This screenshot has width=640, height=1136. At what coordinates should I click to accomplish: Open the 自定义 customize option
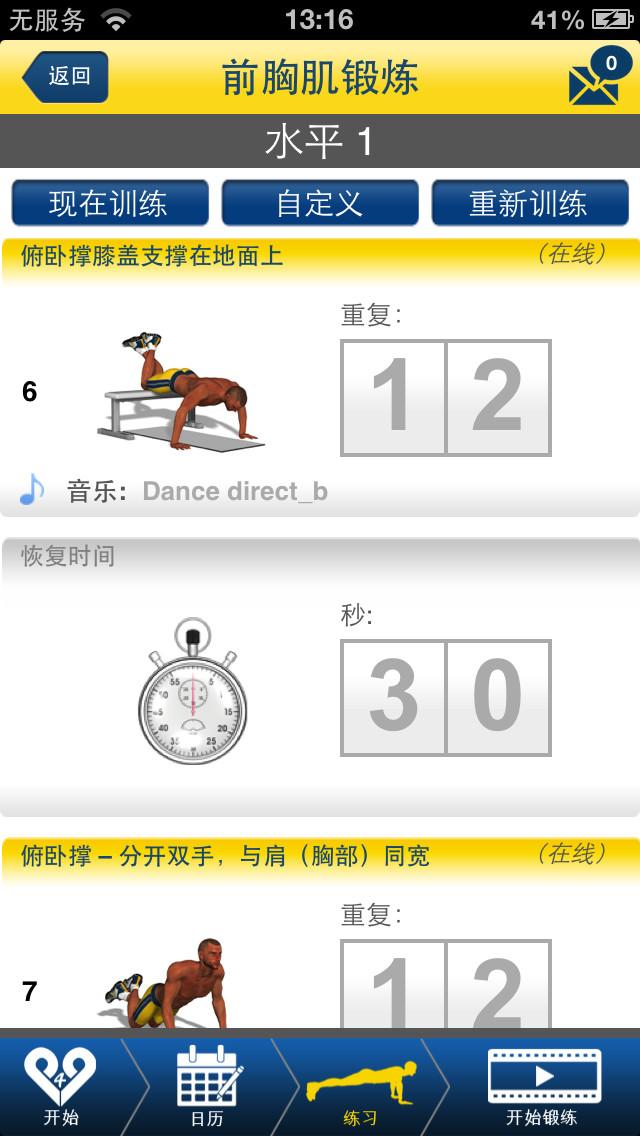coord(319,204)
